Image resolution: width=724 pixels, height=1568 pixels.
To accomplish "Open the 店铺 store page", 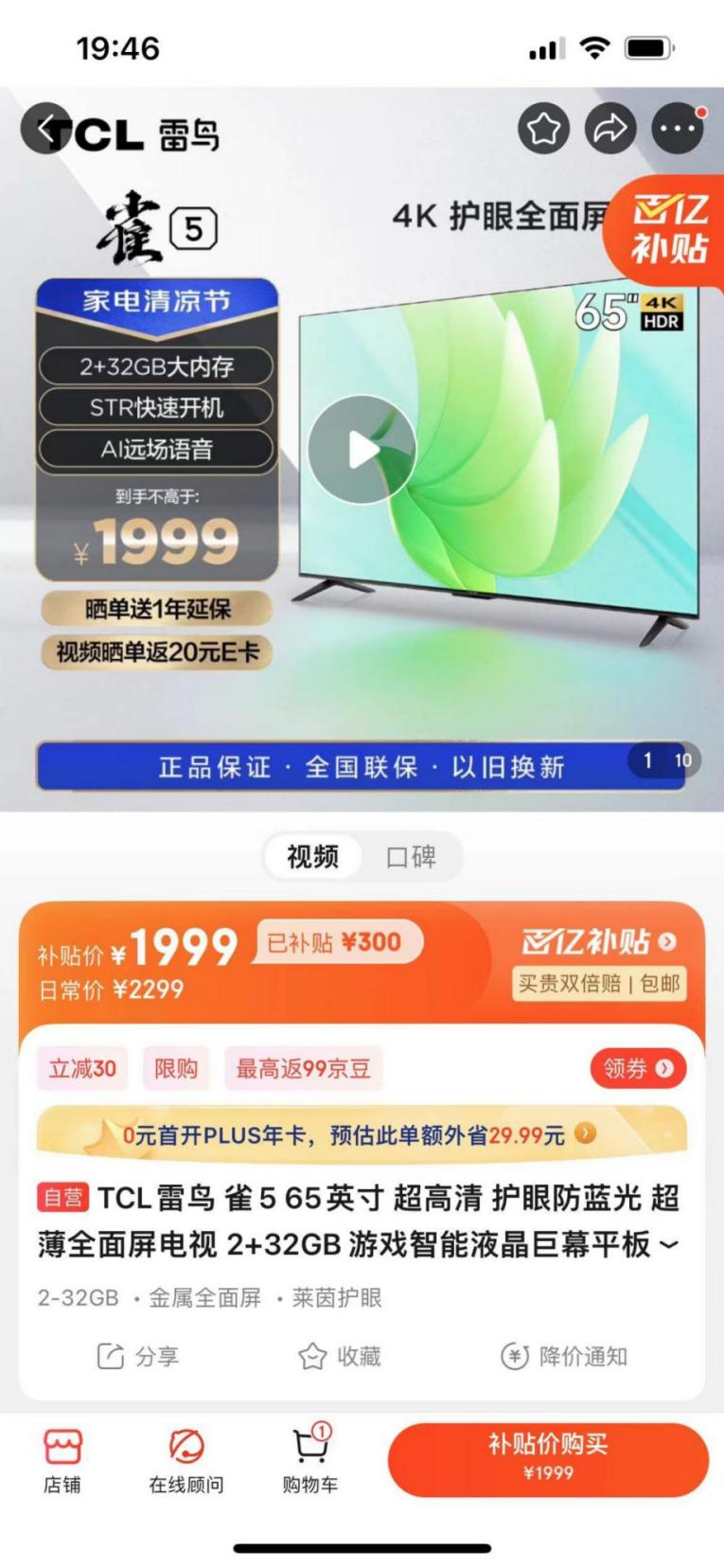I will pos(62,1460).
